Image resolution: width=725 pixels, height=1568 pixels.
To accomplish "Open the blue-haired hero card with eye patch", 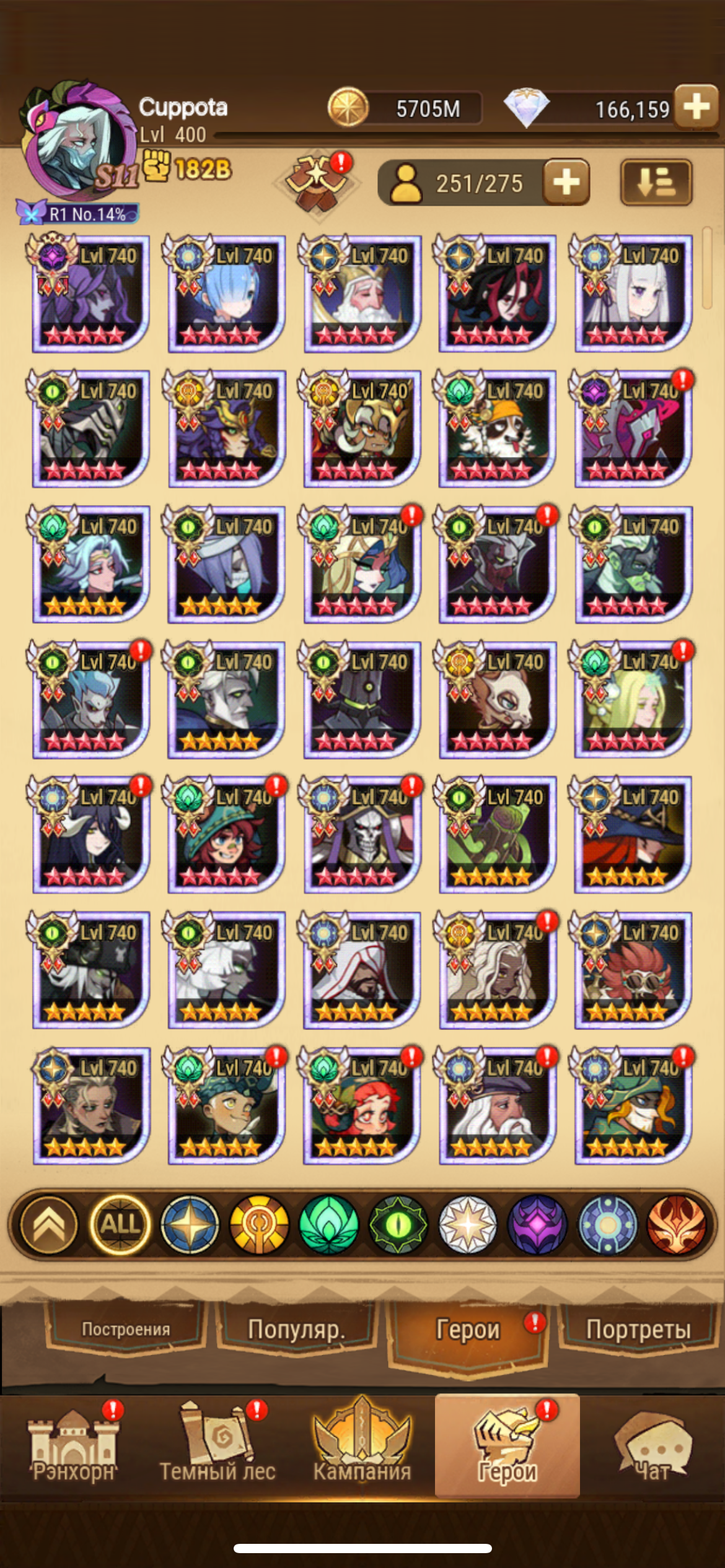I will [x=226, y=294].
